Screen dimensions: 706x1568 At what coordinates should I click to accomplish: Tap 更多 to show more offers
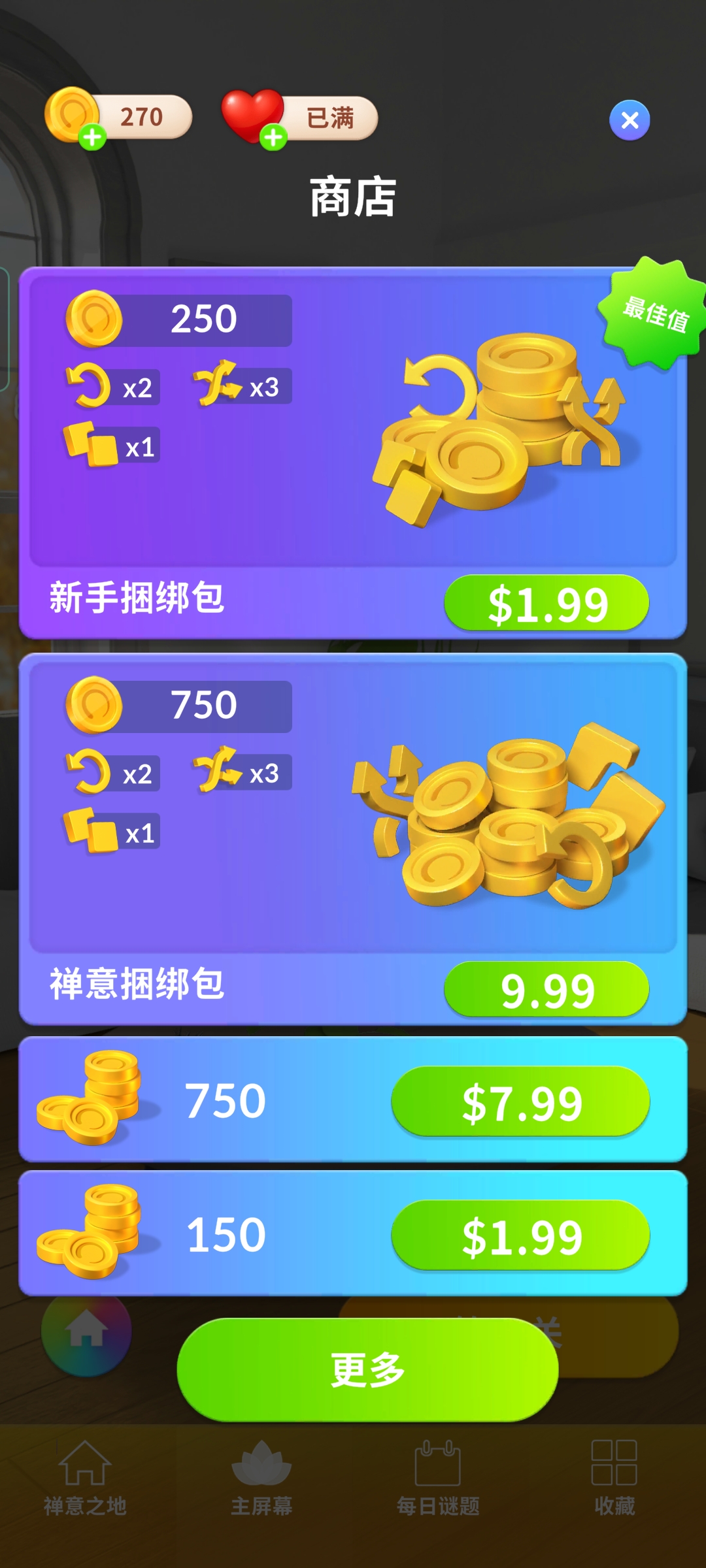coord(367,1369)
